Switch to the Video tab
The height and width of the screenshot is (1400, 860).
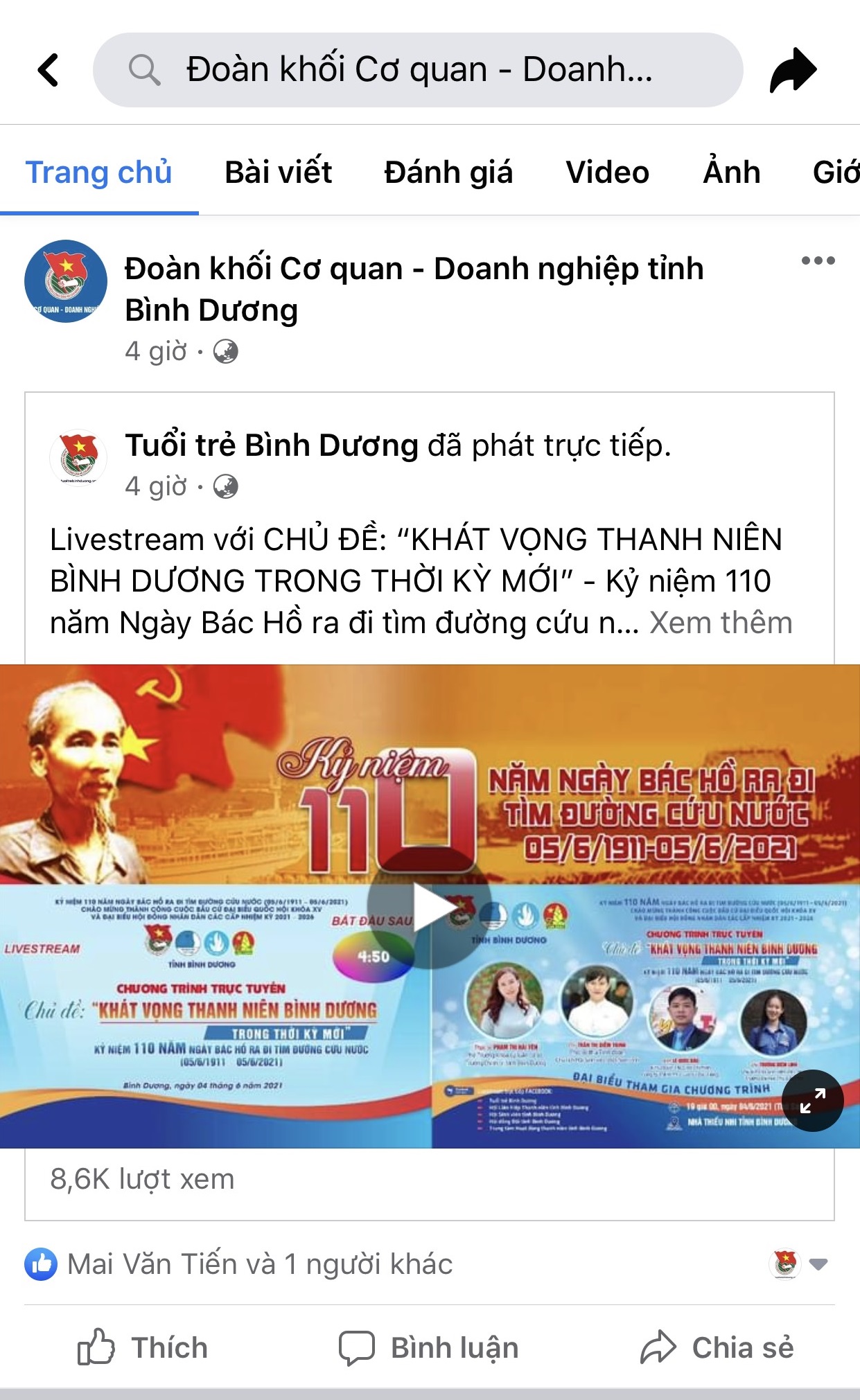[x=607, y=172]
